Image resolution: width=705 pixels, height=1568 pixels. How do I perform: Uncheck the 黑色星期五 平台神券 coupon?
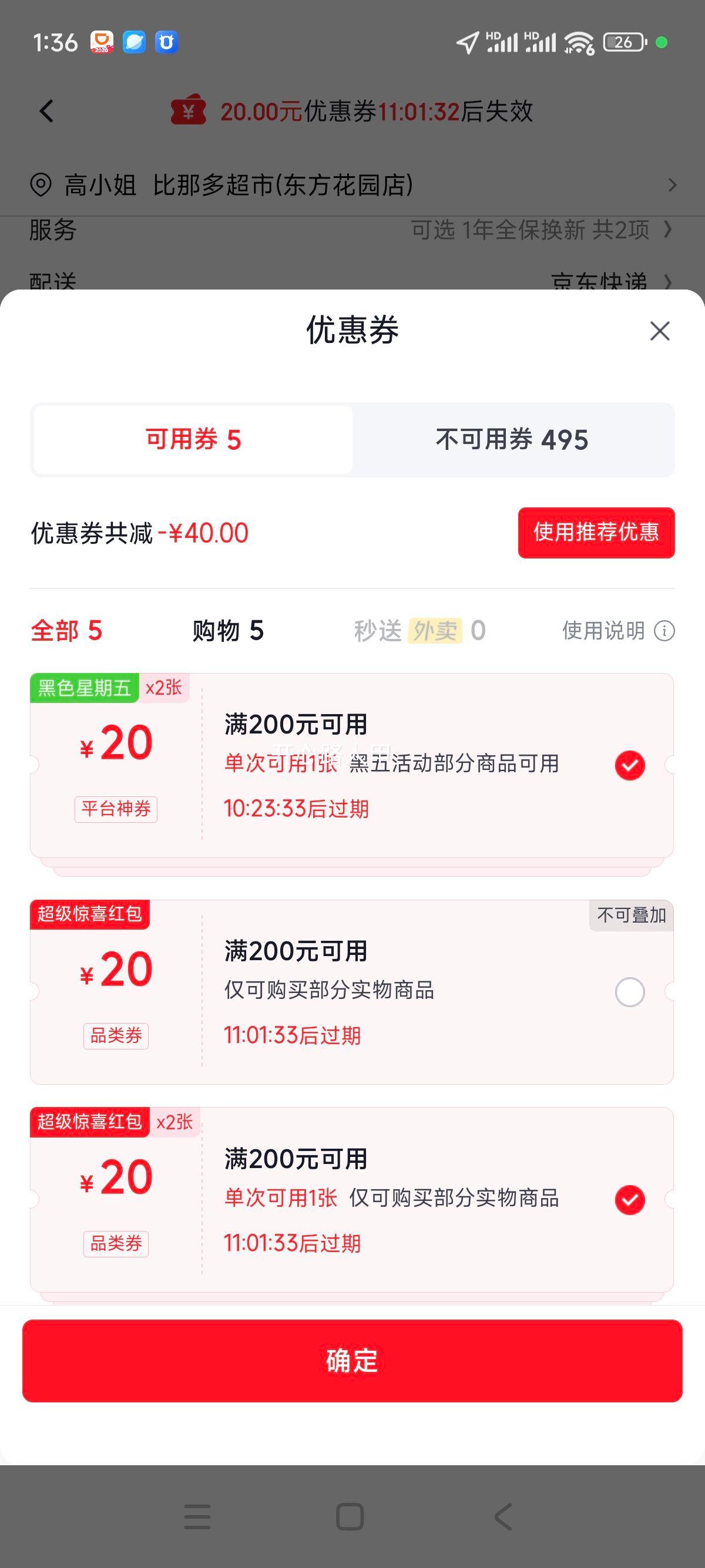tap(630, 765)
